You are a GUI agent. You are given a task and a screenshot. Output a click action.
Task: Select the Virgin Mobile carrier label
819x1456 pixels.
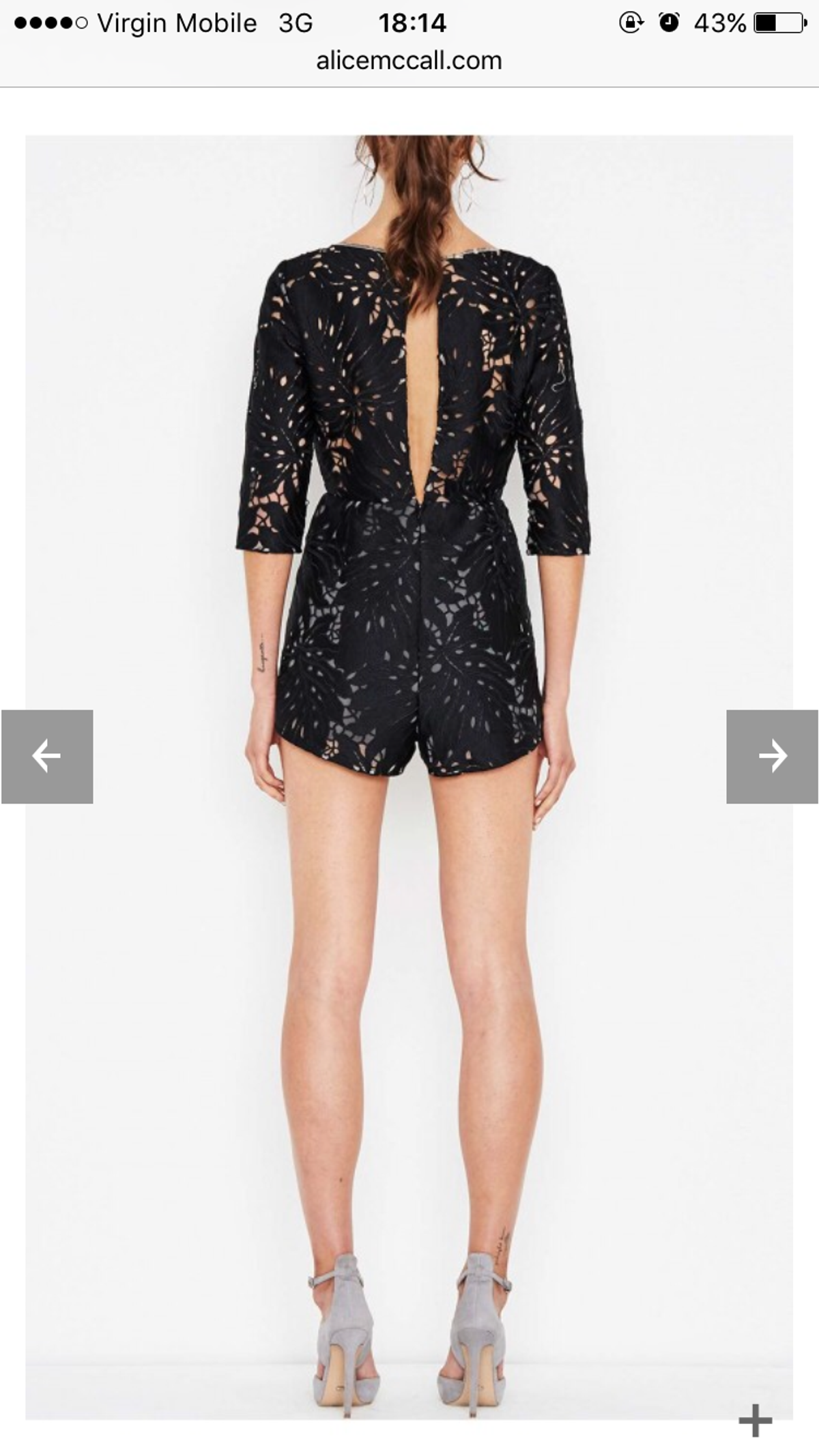(x=177, y=22)
